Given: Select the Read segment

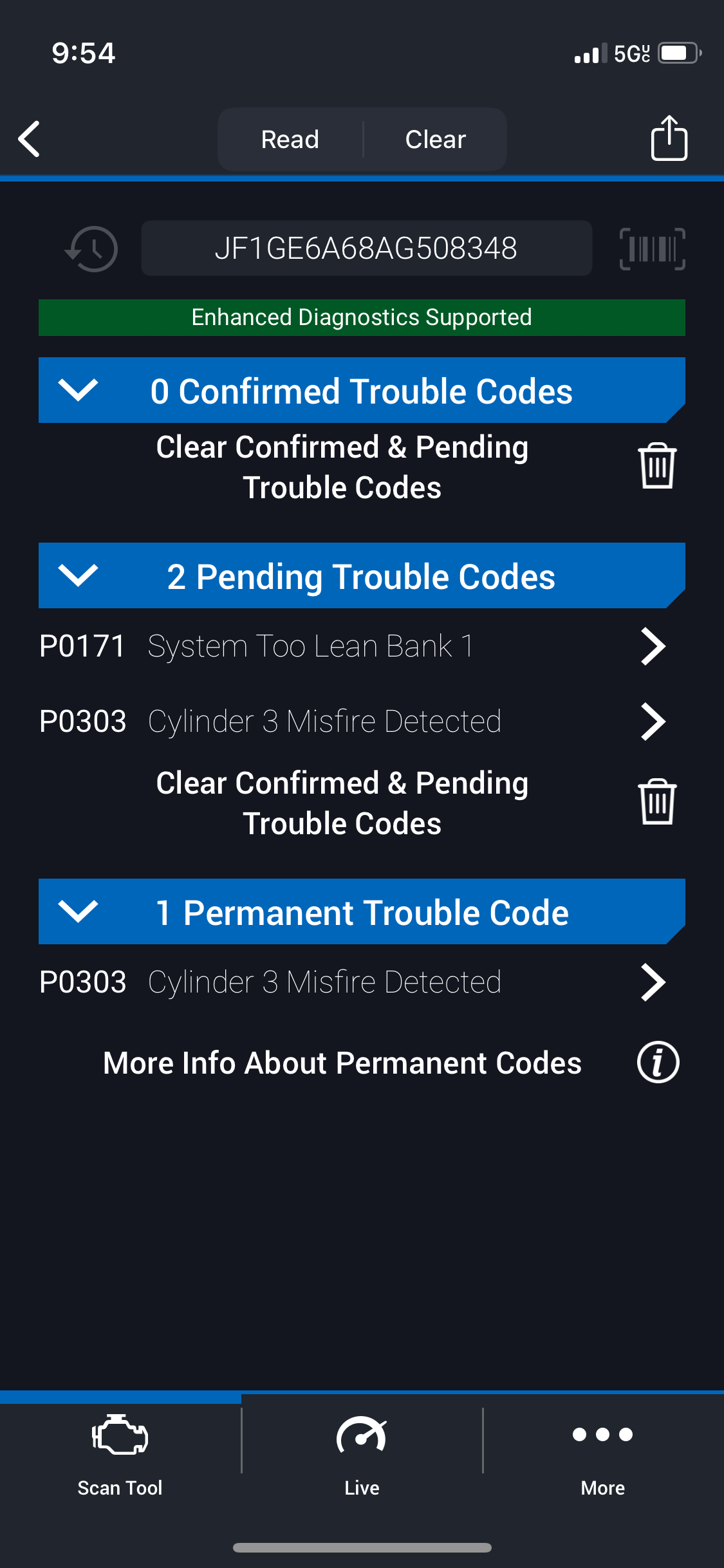Looking at the screenshot, I should pyautogui.click(x=290, y=139).
